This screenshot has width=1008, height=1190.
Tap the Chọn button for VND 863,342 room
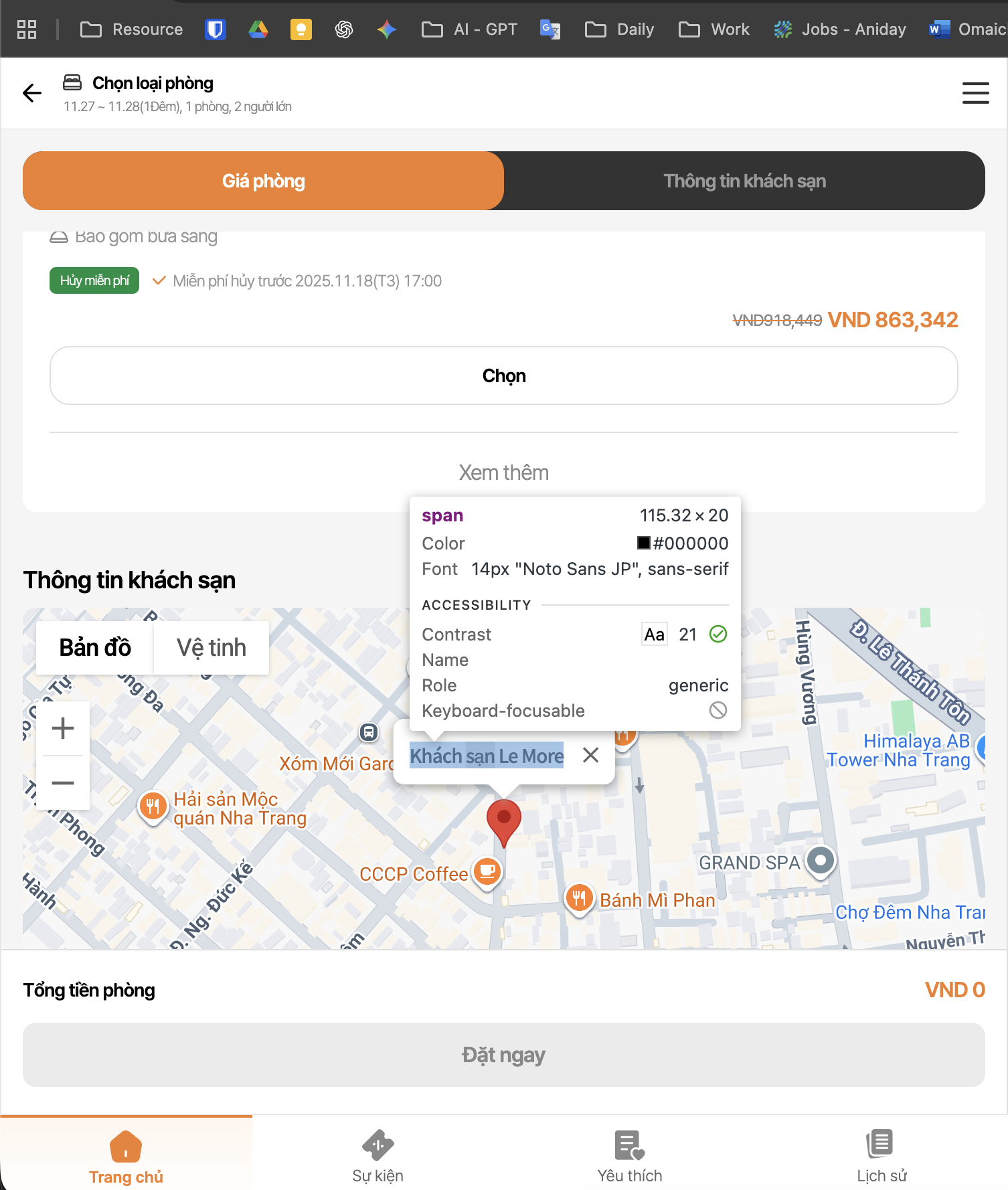503,375
